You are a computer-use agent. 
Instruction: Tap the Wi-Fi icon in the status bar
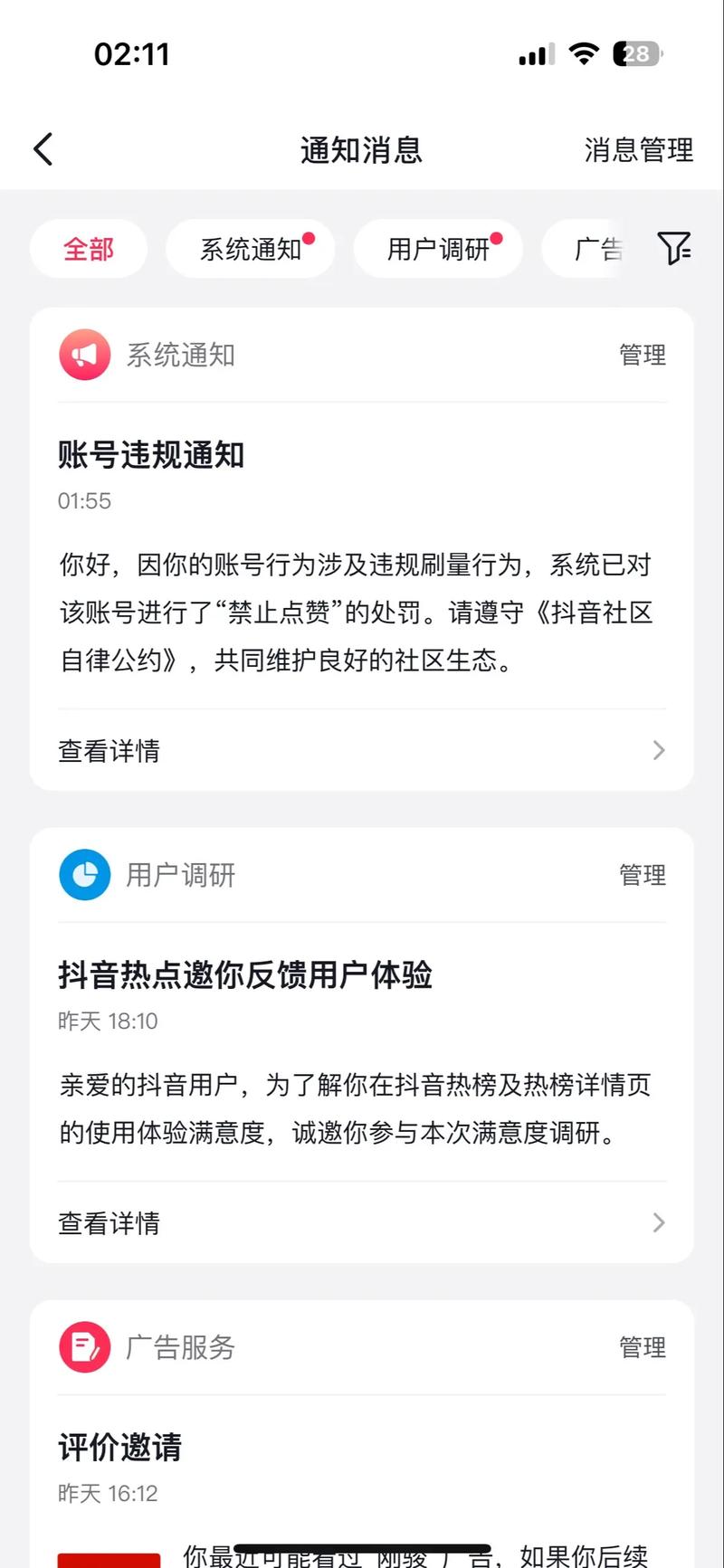(584, 54)
